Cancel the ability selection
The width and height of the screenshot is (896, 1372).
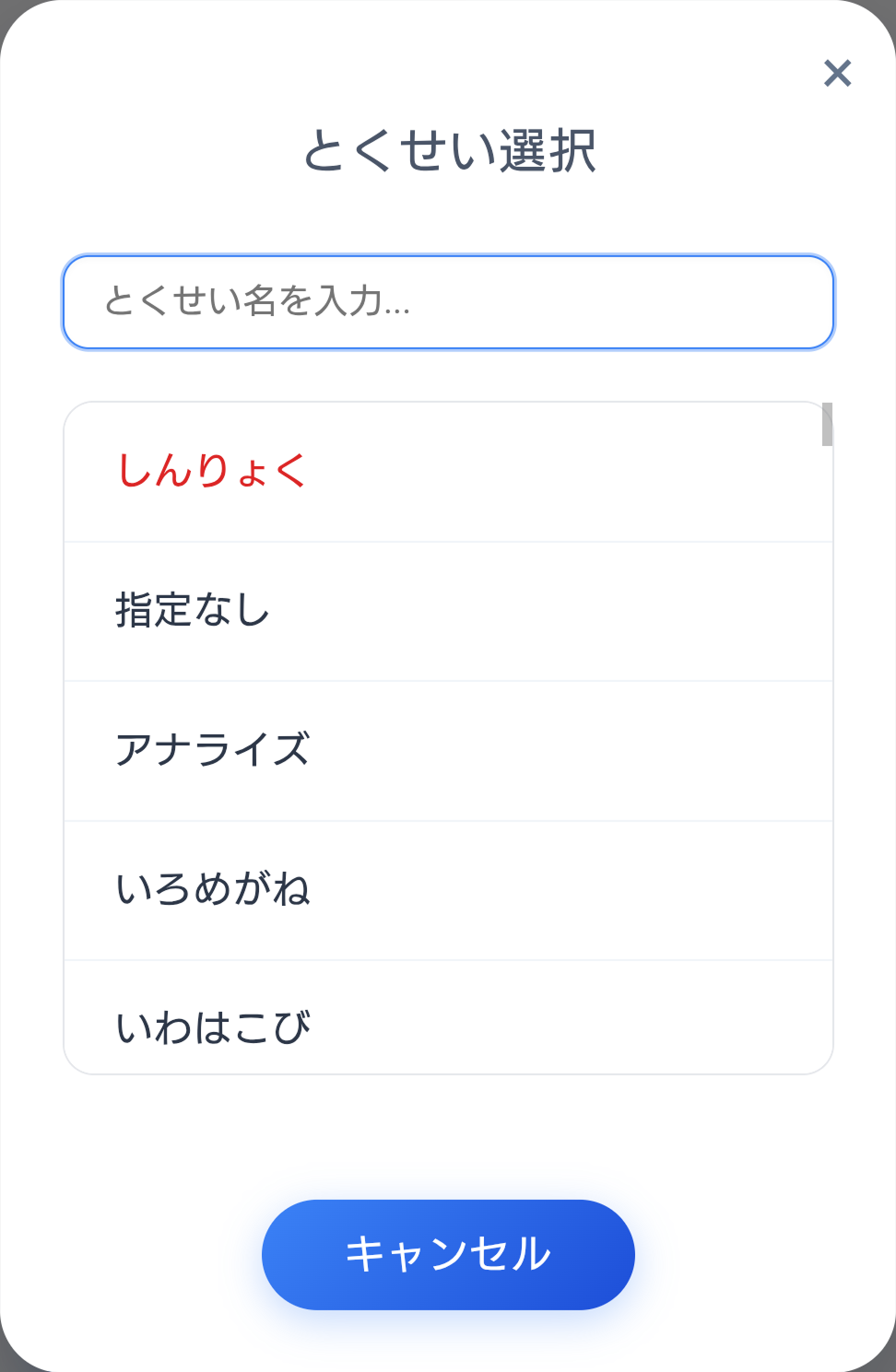click(x=447, y=1253)
